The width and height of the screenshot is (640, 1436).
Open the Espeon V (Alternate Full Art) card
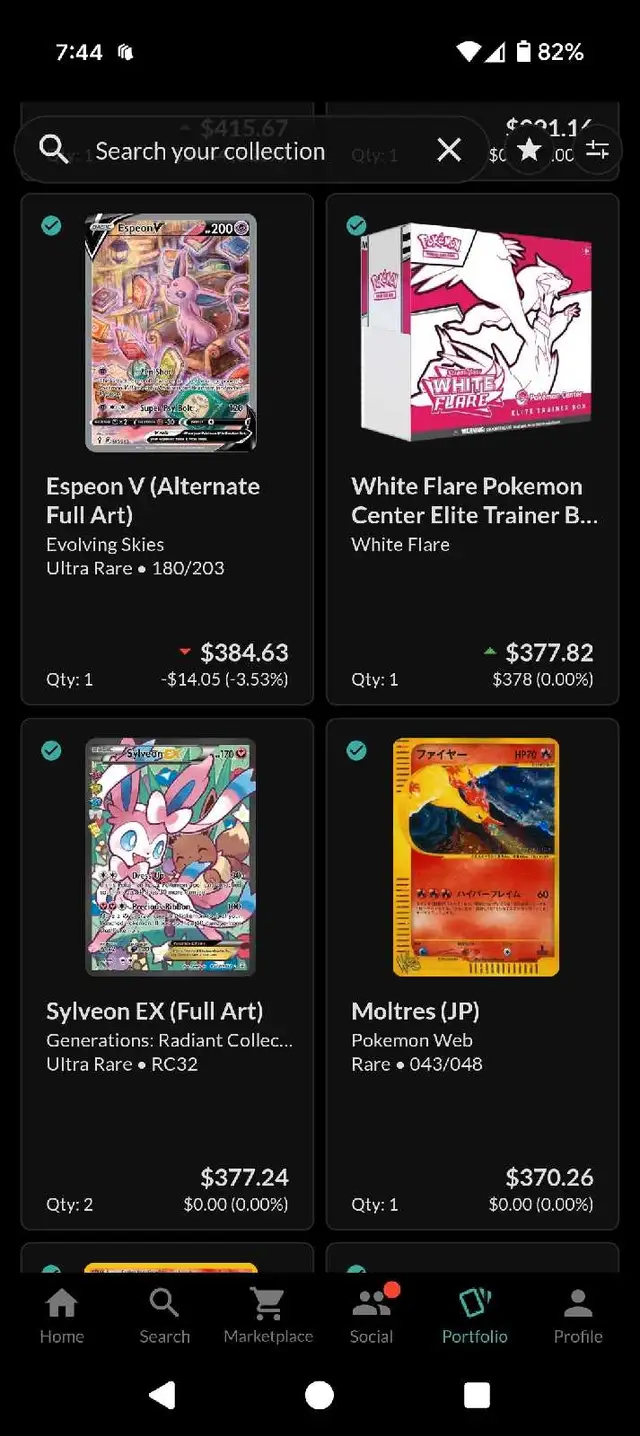click(167, 449)
